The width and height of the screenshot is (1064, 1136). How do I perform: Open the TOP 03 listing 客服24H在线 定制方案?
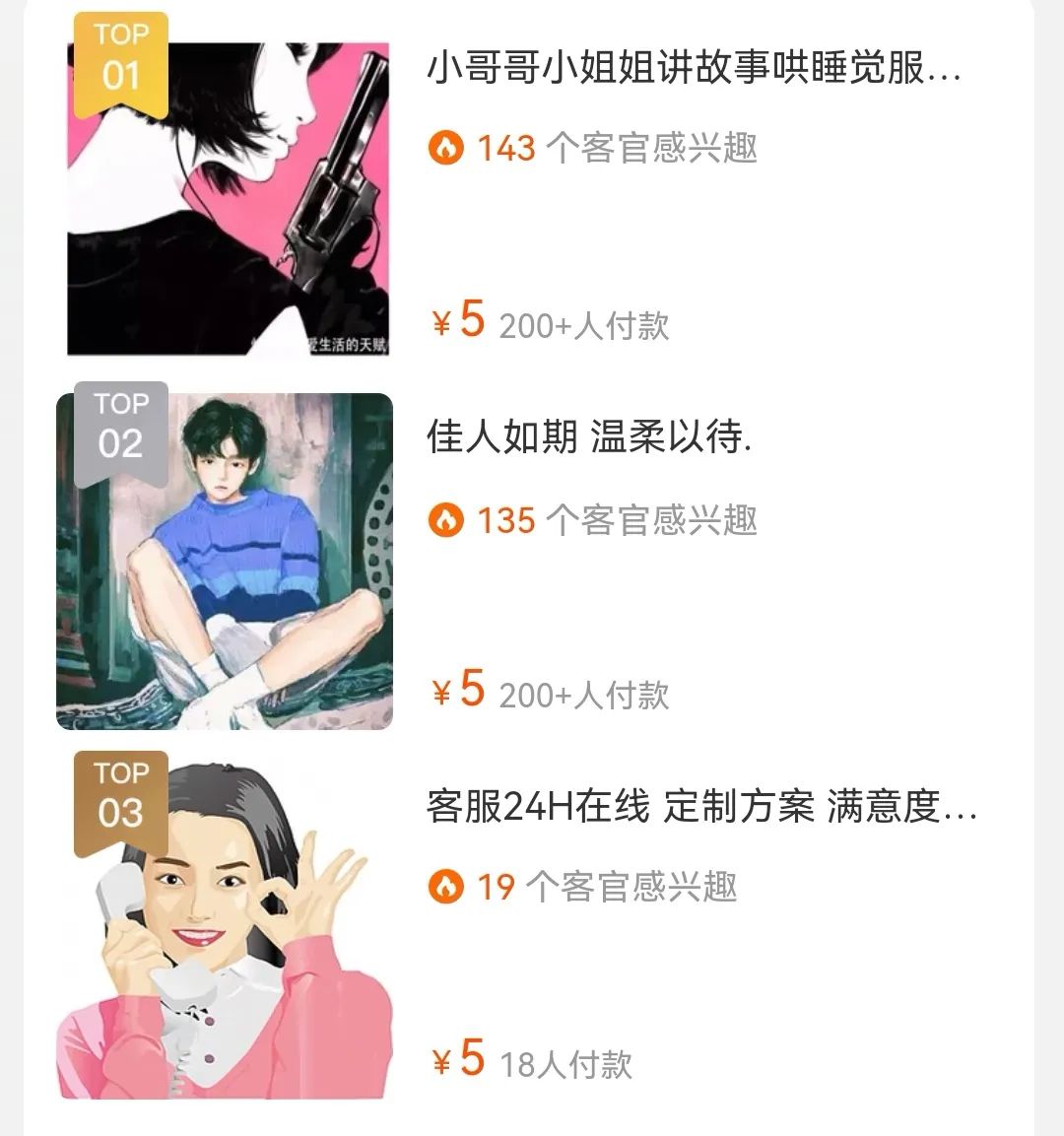[701, 807]
